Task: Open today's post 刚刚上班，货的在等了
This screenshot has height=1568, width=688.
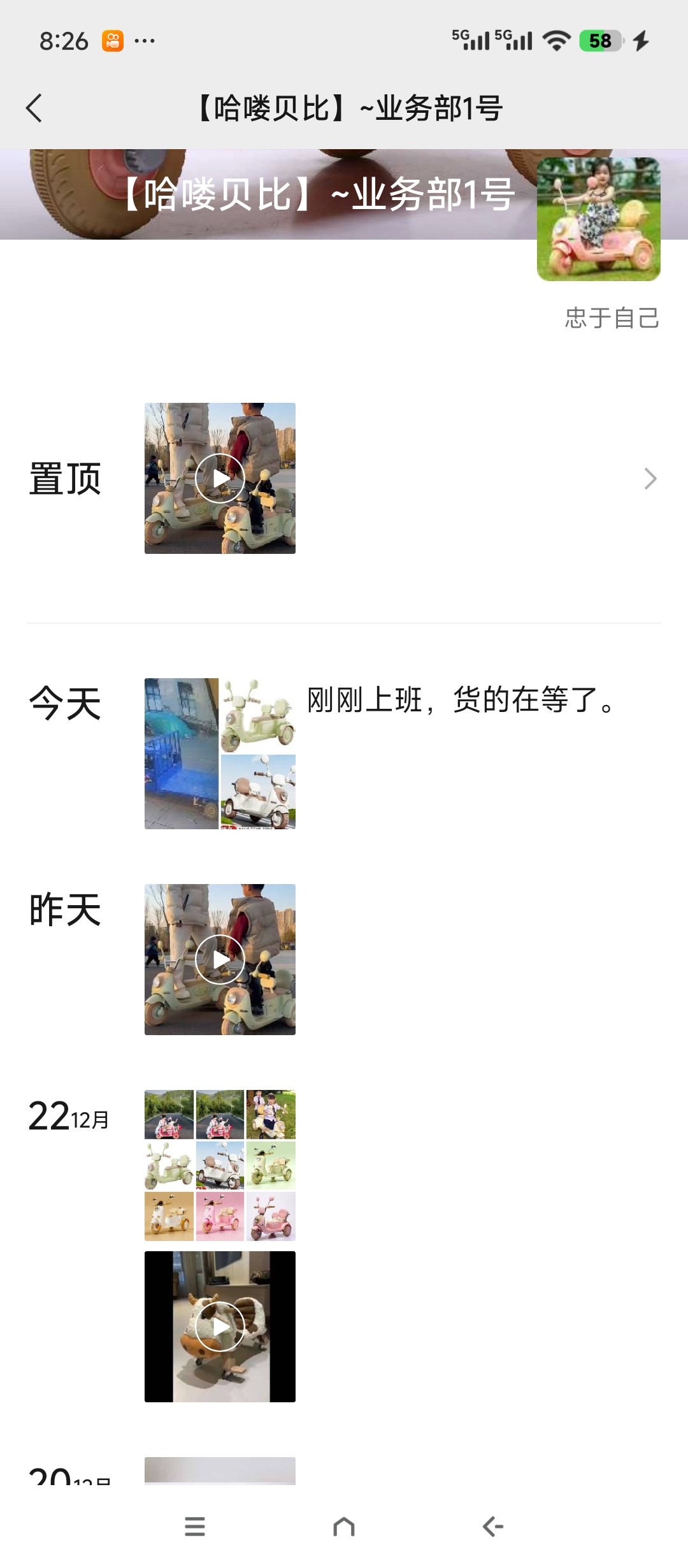Action: [461, 701]
